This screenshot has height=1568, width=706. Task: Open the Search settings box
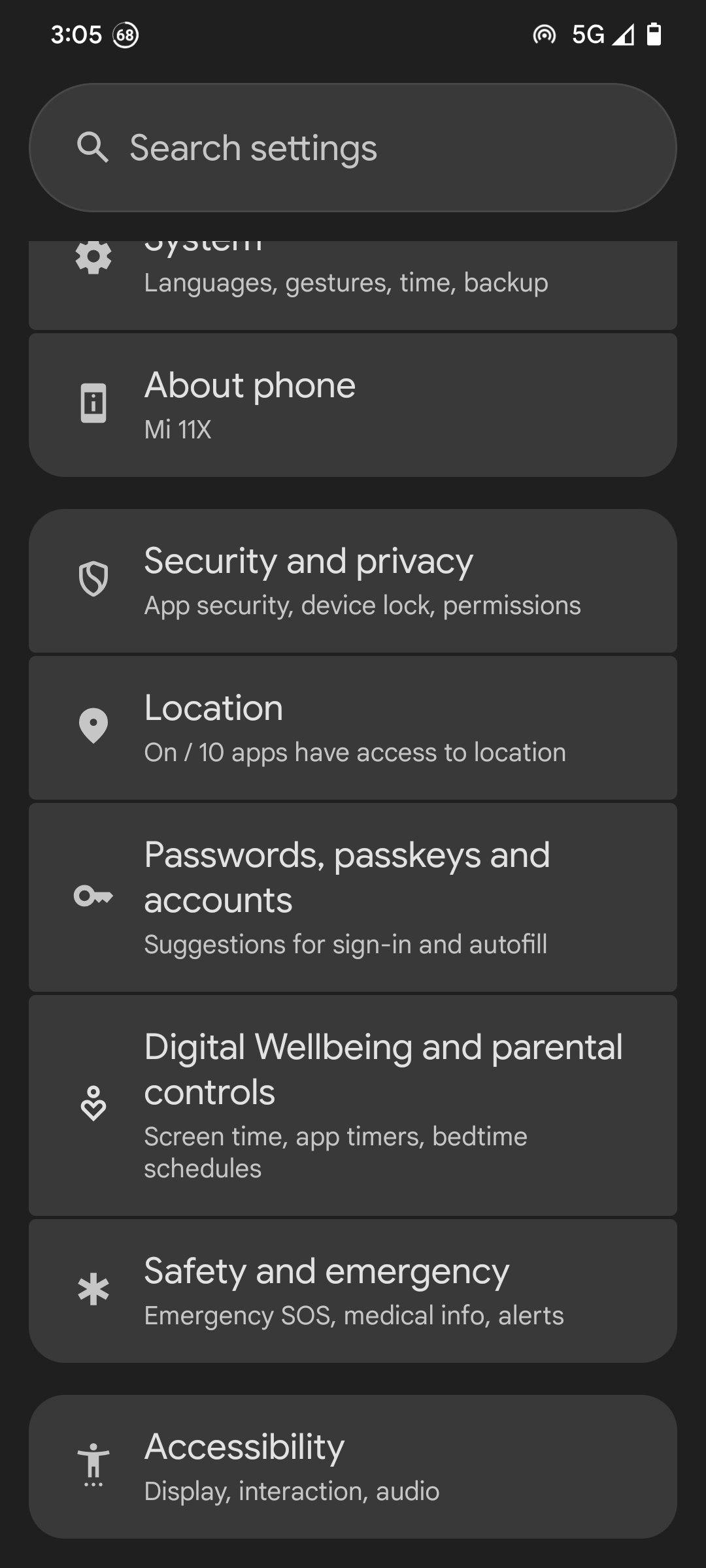click(x=353, y=148)
